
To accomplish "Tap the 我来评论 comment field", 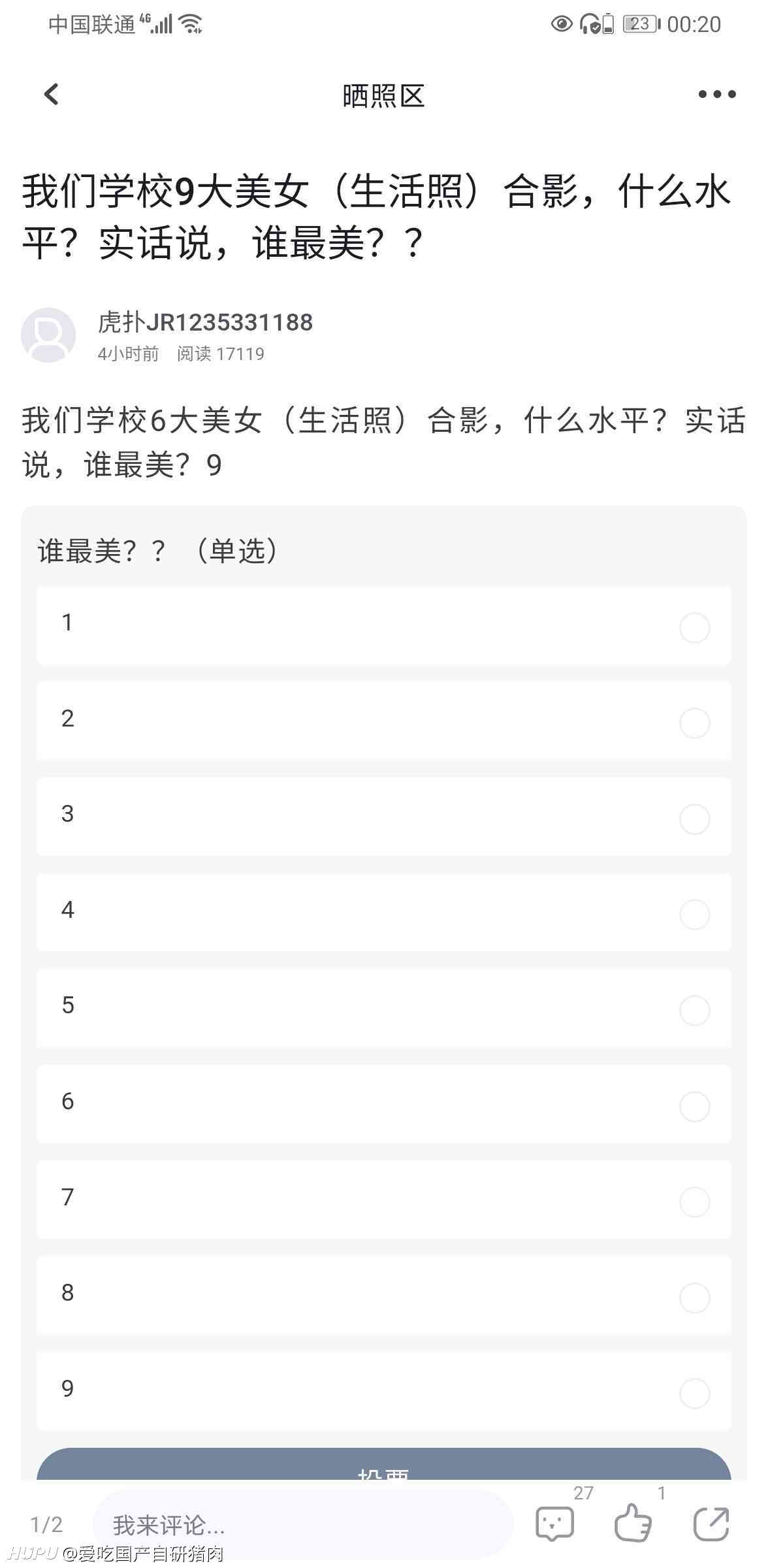I will (x=302, y=1525).
